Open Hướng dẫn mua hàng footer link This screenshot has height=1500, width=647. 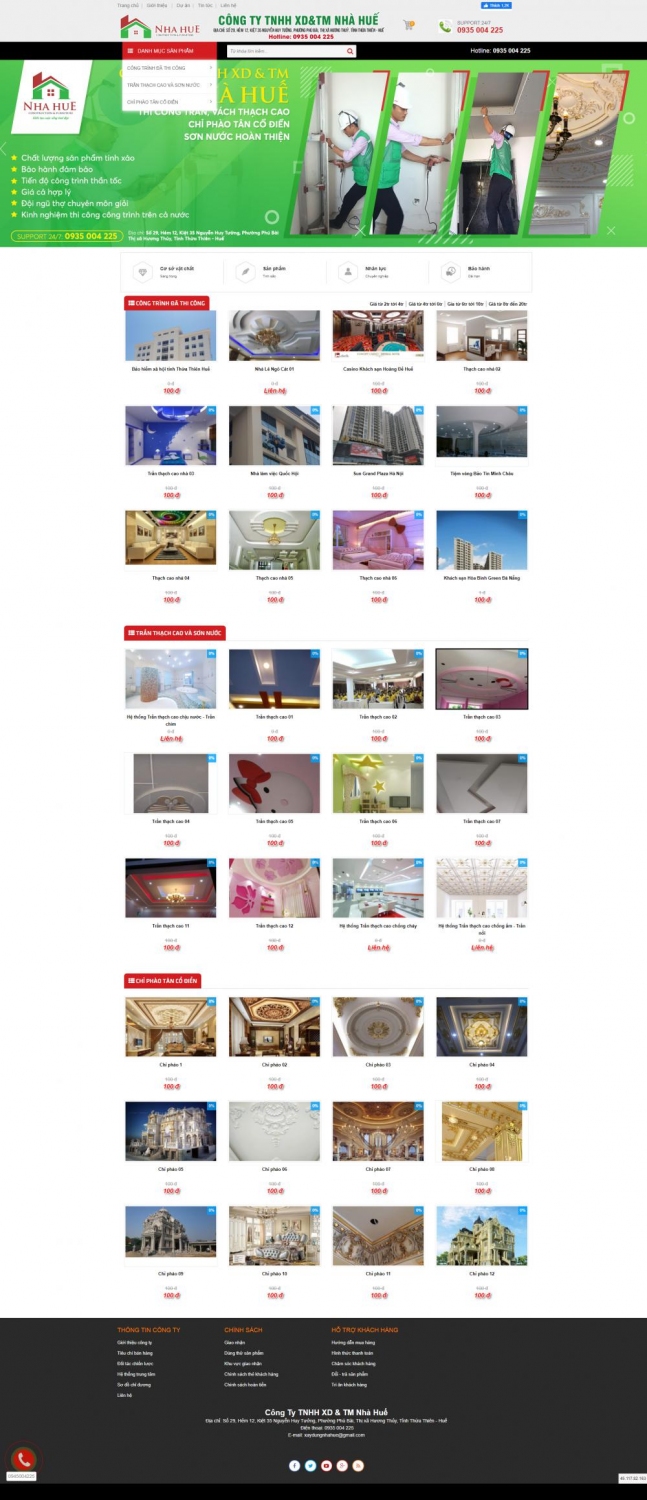[x=352, y=1343]
